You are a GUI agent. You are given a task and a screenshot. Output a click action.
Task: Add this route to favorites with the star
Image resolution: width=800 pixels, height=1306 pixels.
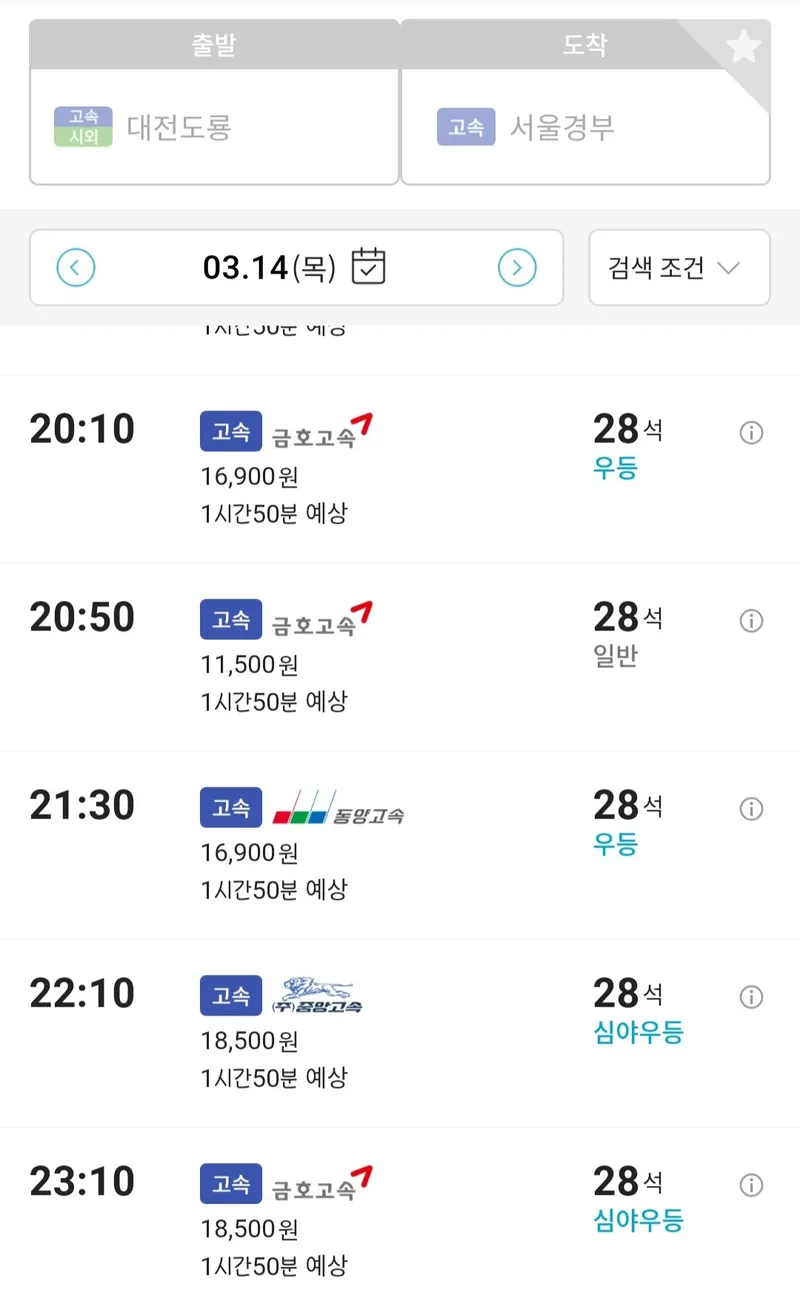coord(743,46)
